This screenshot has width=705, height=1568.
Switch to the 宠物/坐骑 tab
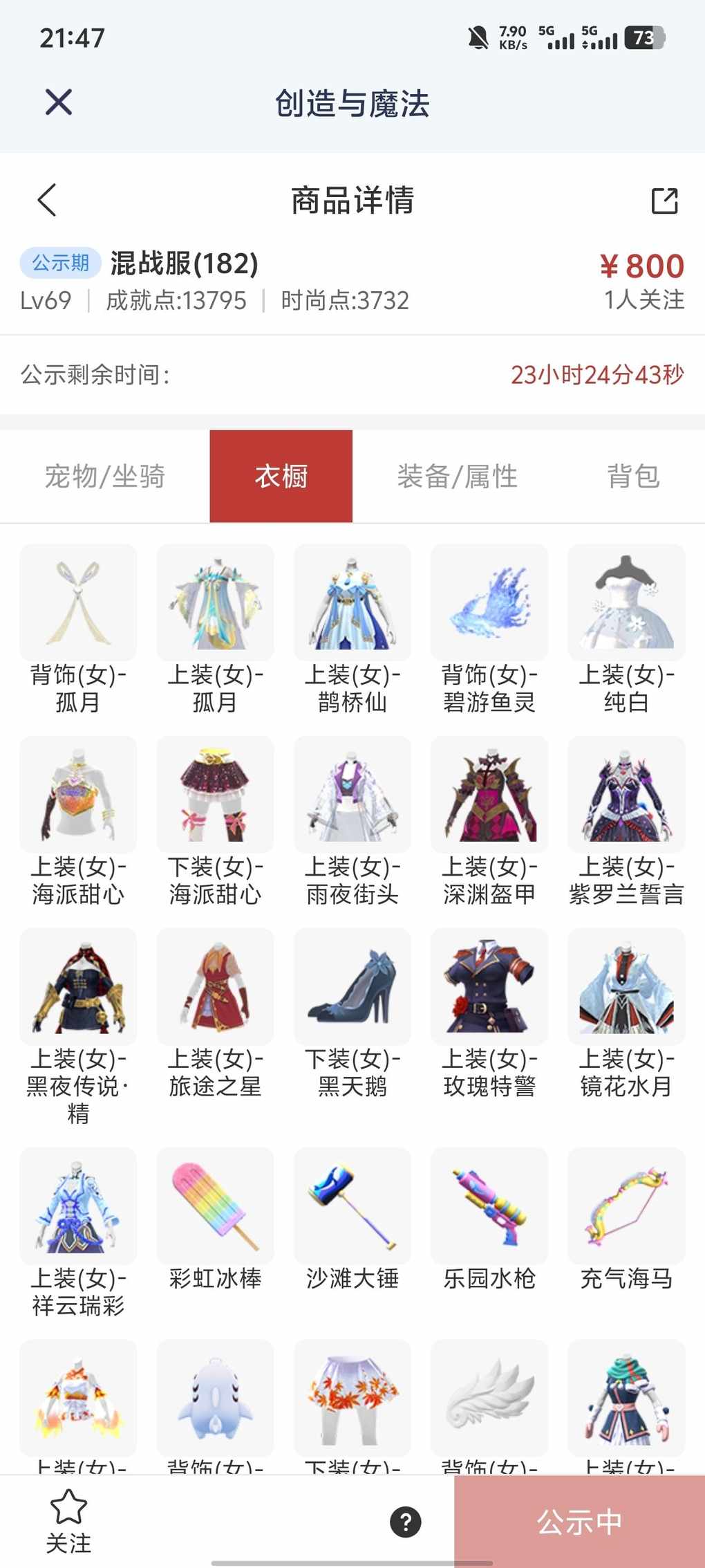105,477
